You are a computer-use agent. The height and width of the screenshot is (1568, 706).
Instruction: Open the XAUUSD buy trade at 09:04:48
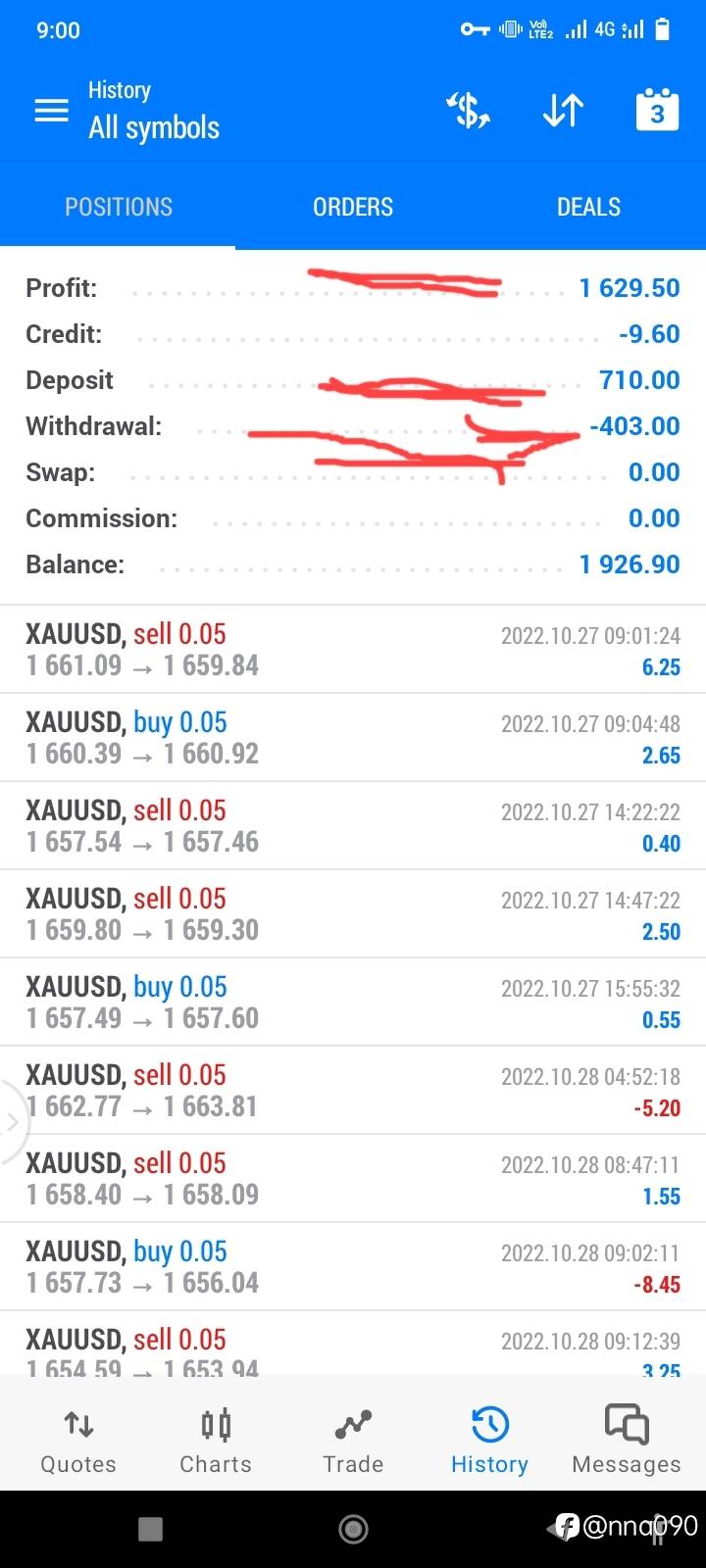click(x=353, y=738)
